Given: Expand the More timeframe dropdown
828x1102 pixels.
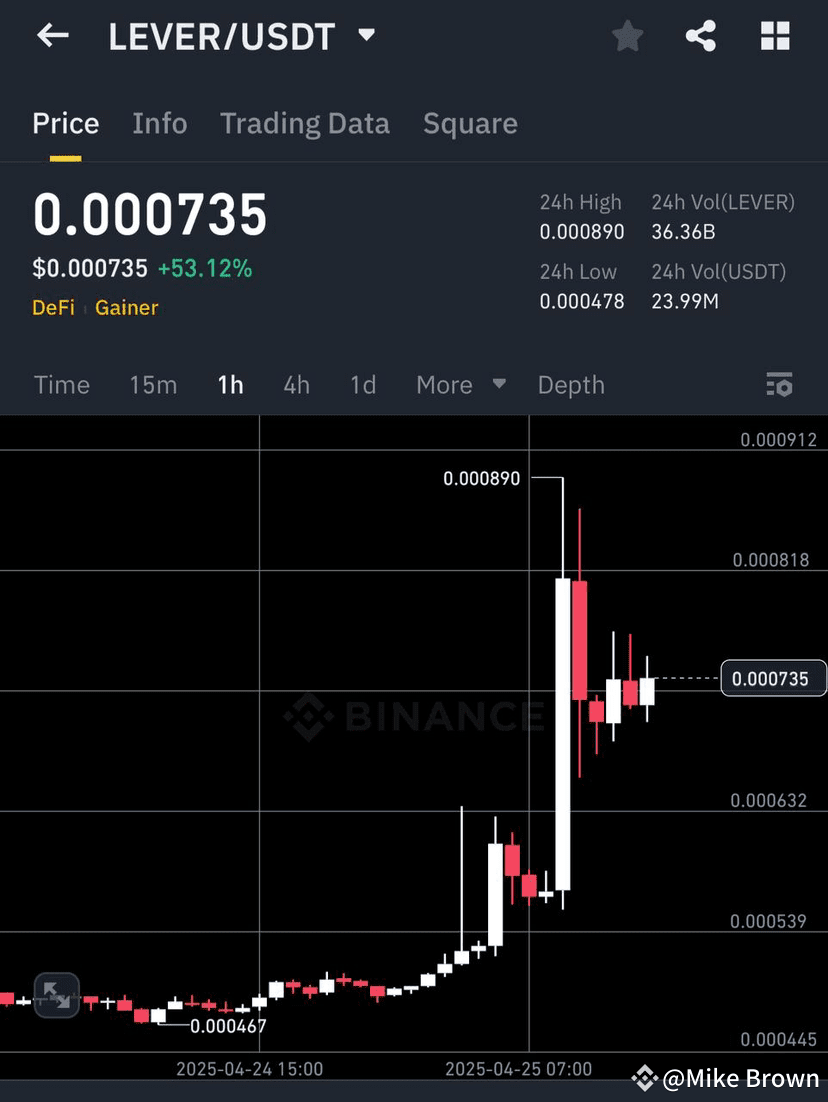Looking at the screenshot, I should pyautogui.click(x=459, y=385).
